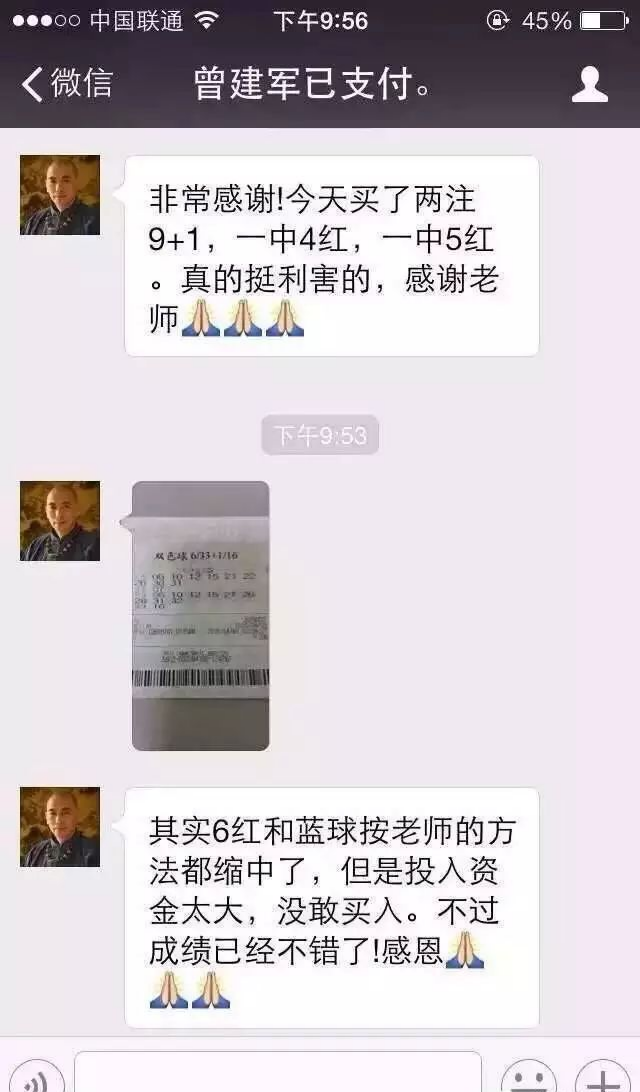
Task: Focus the message text input field
Action: tap(277, 1075)
